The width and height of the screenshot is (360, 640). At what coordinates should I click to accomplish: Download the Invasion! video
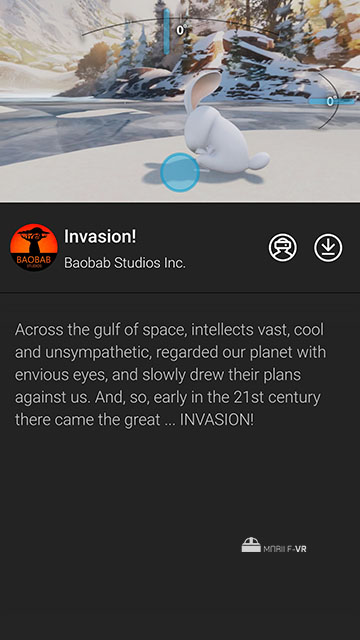[x=328, y=247]
